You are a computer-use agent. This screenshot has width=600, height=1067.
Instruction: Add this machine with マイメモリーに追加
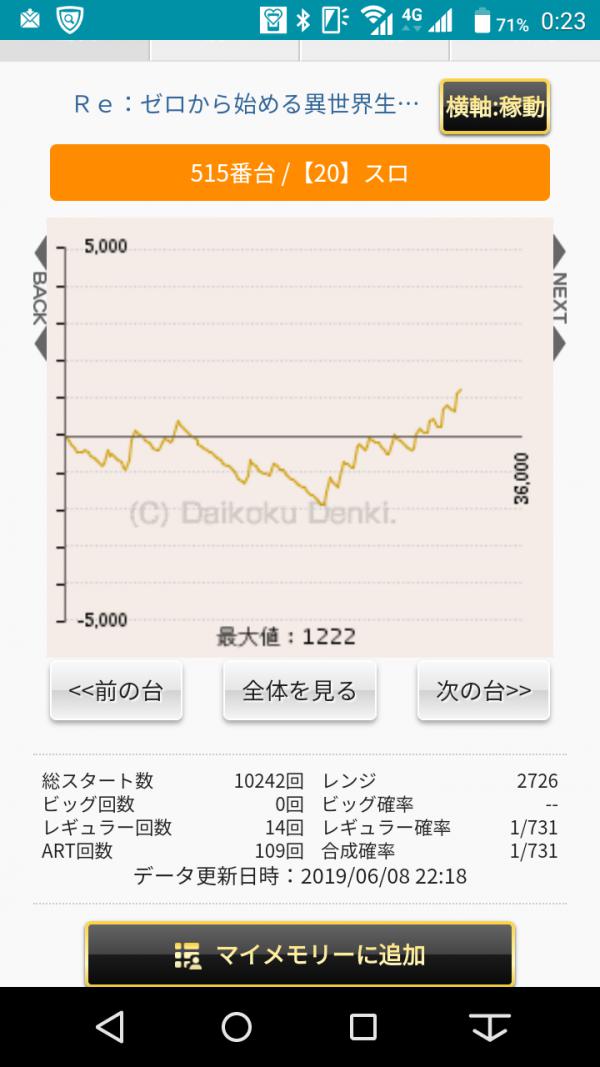(299, 955)
